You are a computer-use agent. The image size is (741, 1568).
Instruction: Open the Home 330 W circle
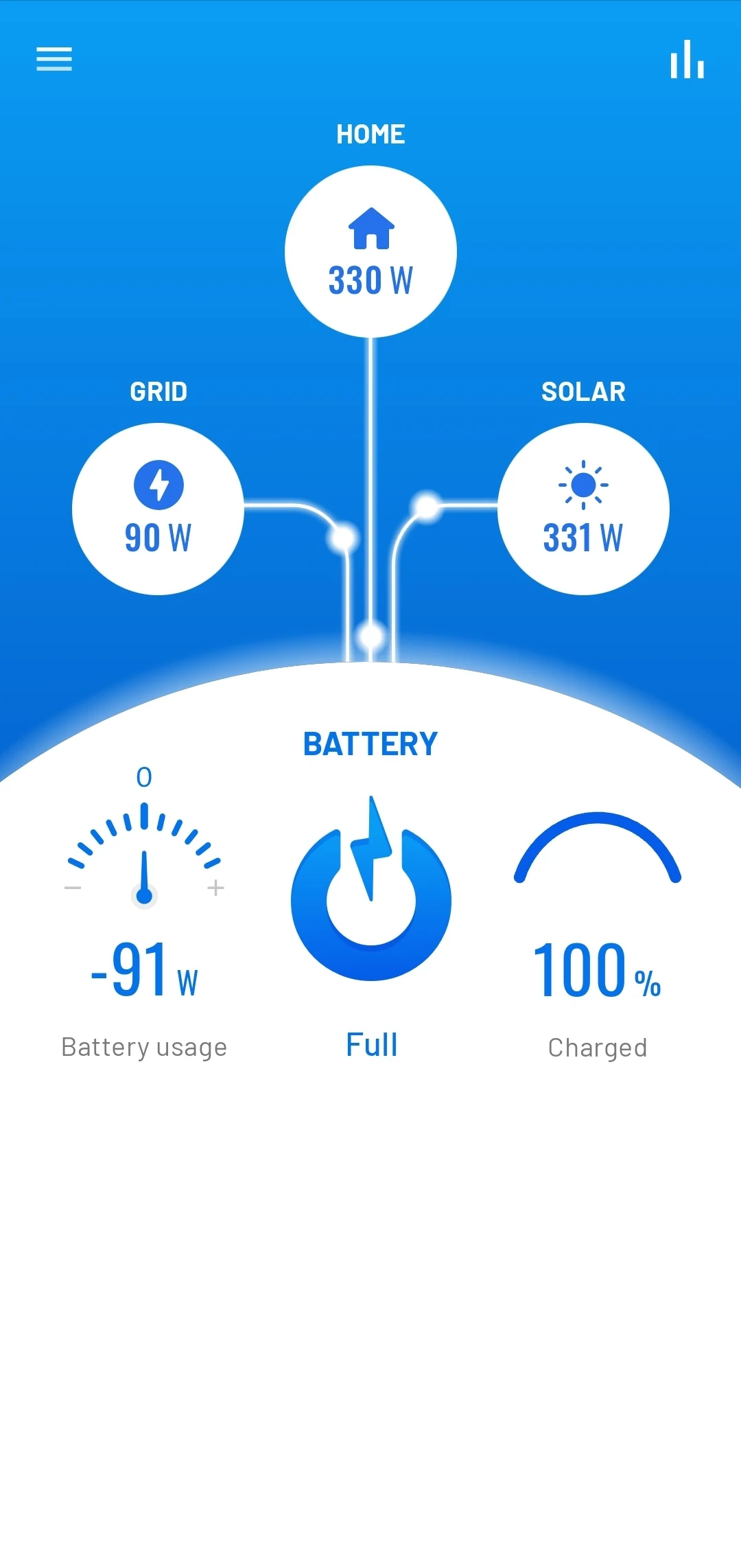(x=370, y=252)
